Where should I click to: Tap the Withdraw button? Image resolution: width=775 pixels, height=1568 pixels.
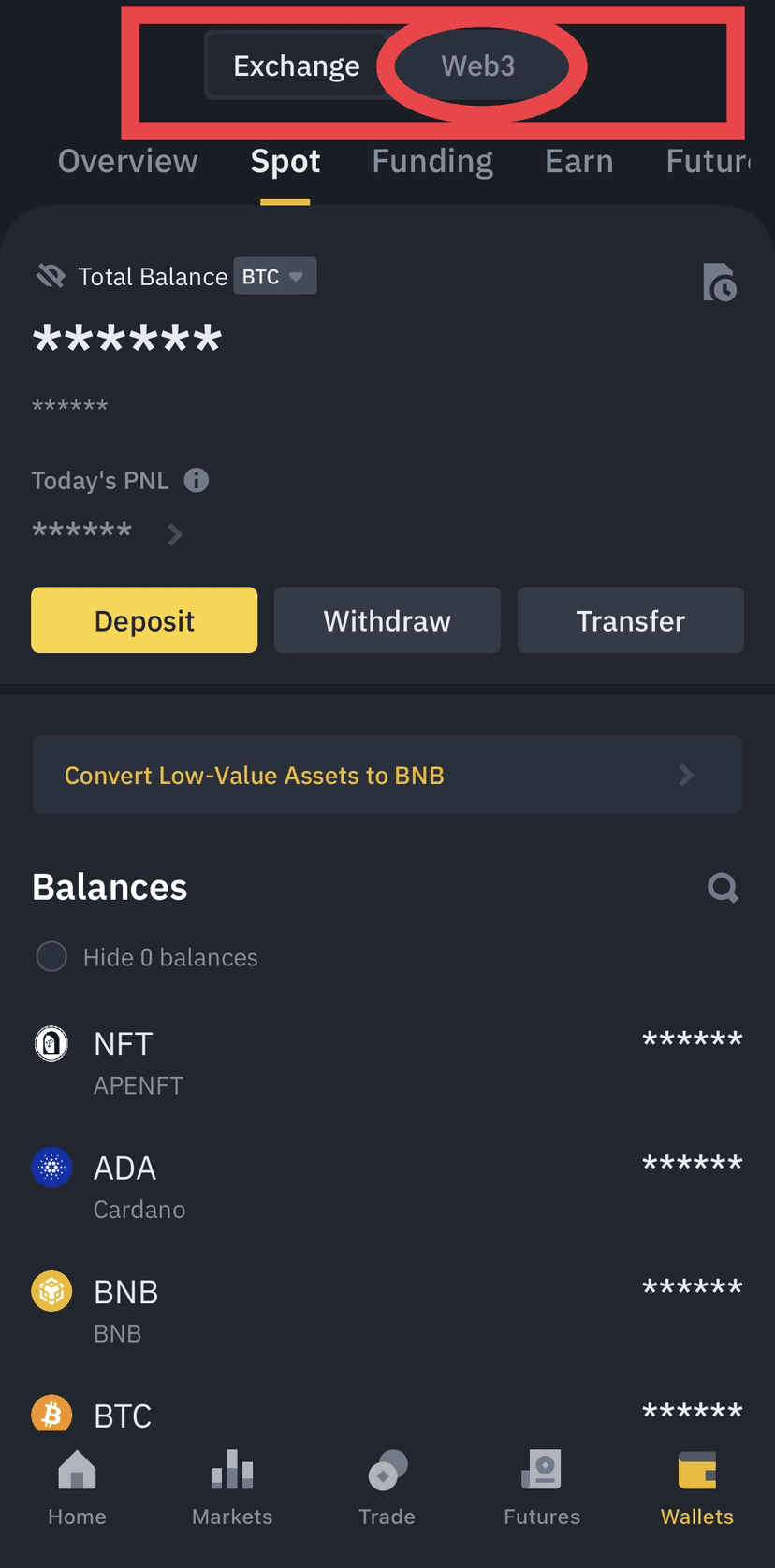[x=387, y=620]
